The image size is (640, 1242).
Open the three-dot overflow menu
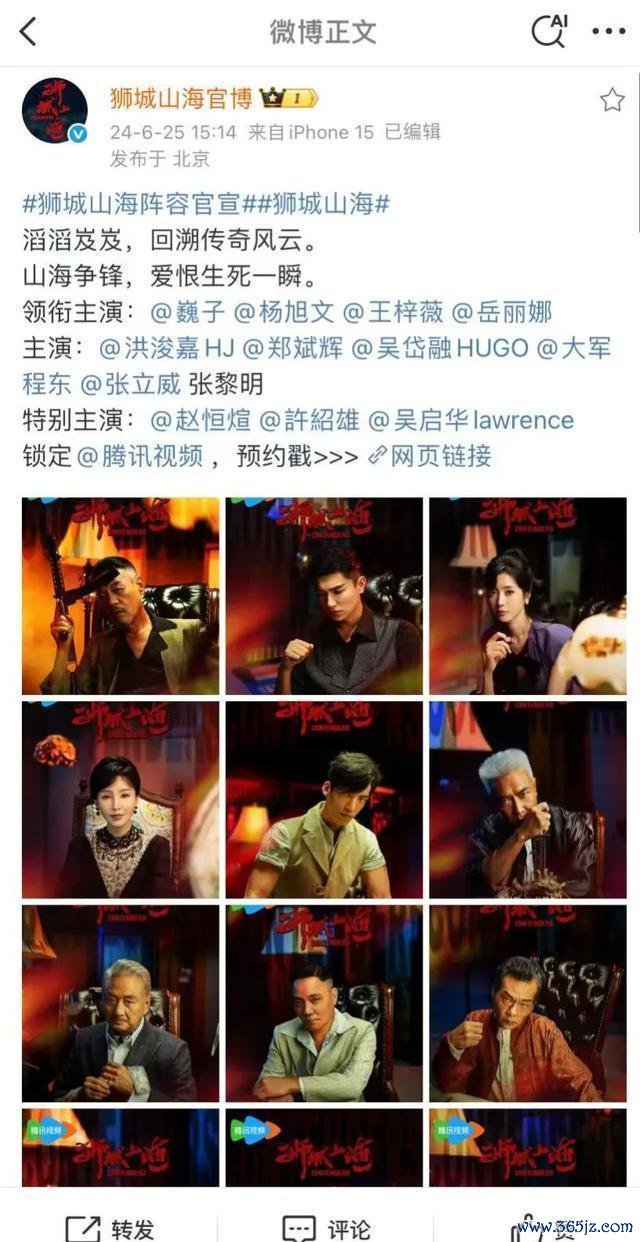tap(608, 32)
